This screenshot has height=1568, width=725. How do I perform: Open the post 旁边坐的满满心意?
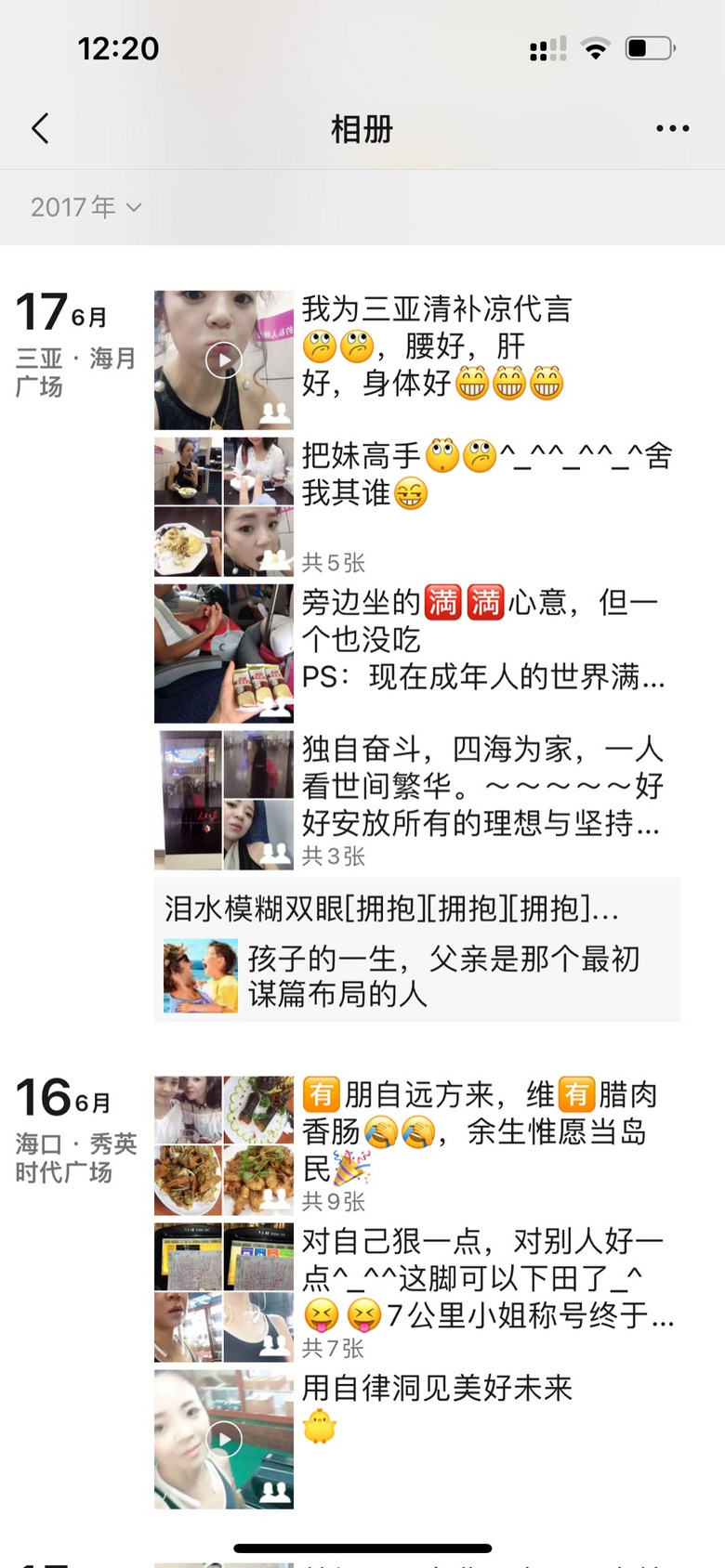[224, 654]
